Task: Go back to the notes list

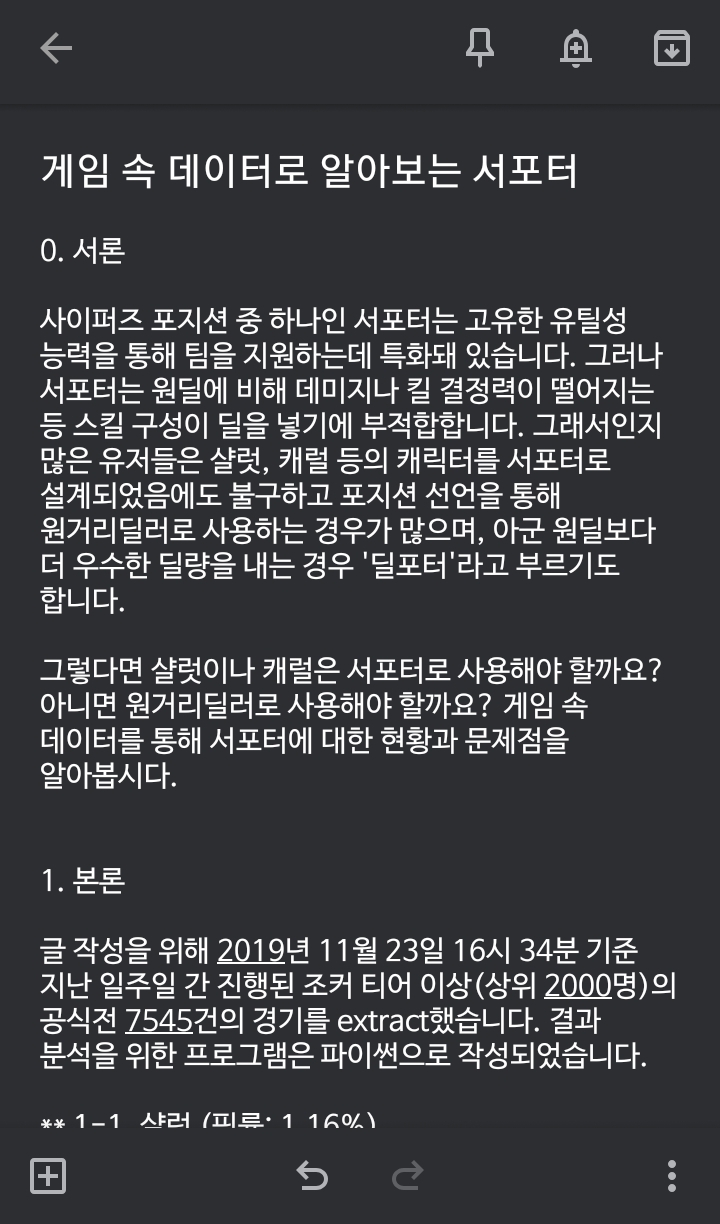Action: coord(56,48)
